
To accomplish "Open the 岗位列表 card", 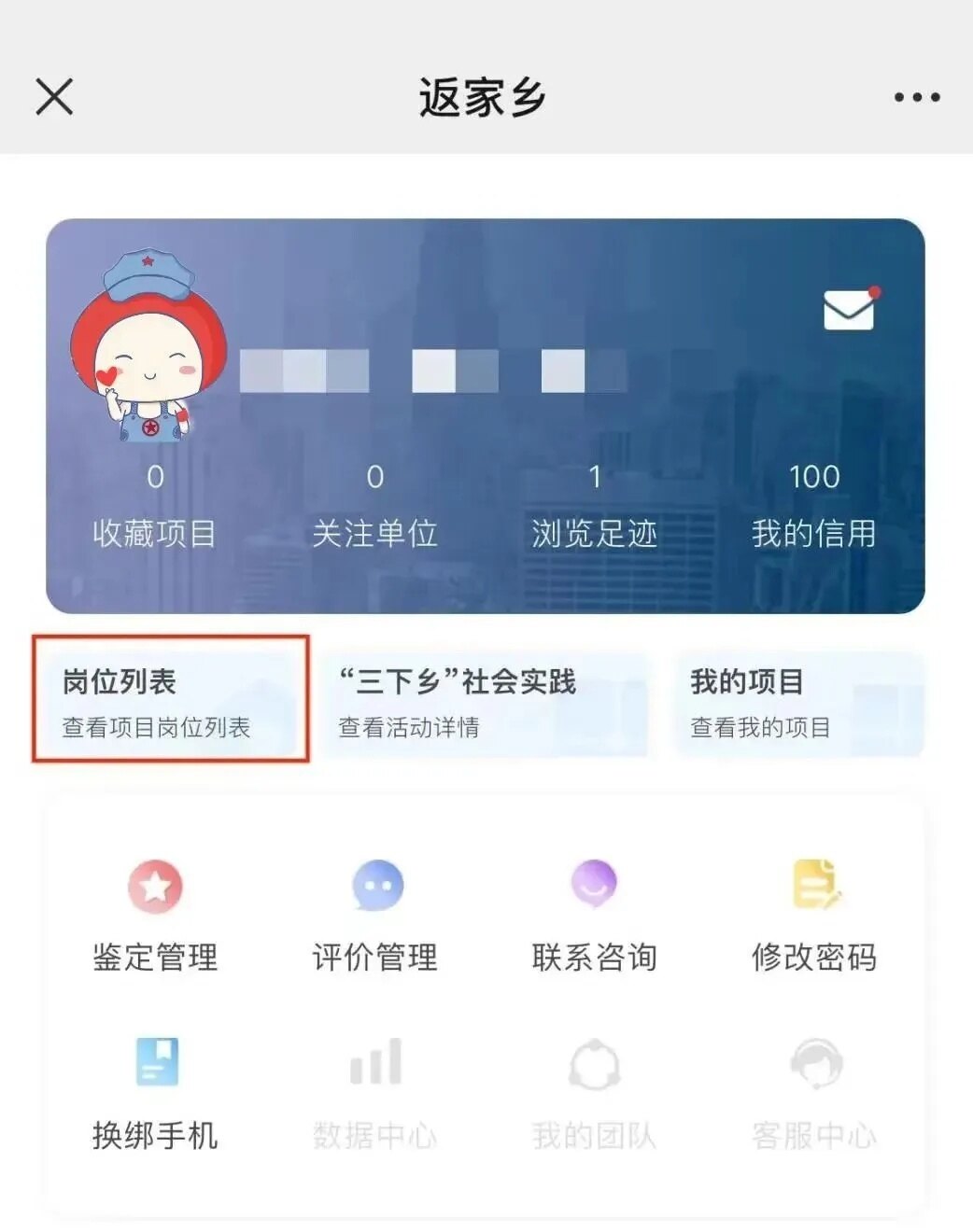I will tap(171, 700).
